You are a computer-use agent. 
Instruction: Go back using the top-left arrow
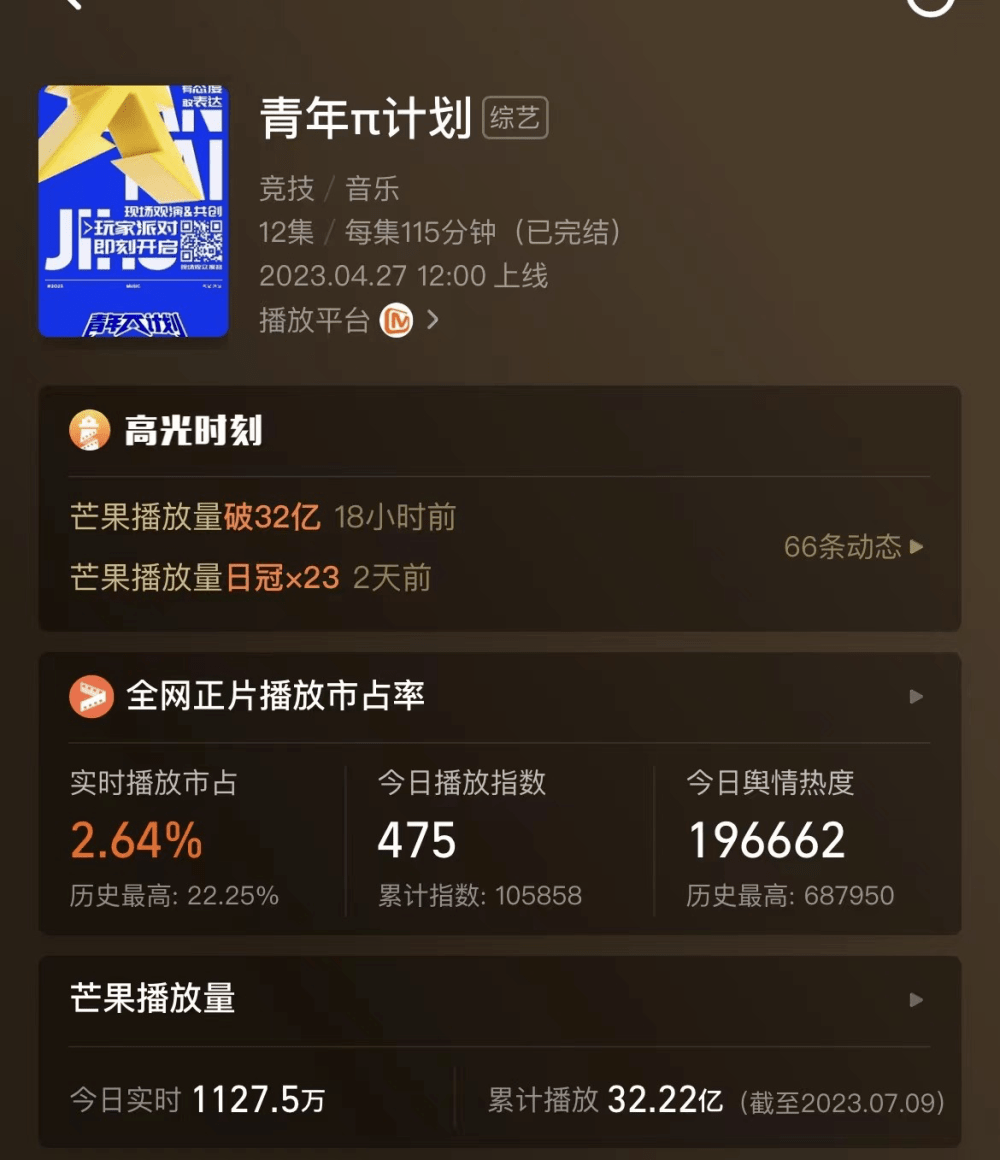[70, 4]
